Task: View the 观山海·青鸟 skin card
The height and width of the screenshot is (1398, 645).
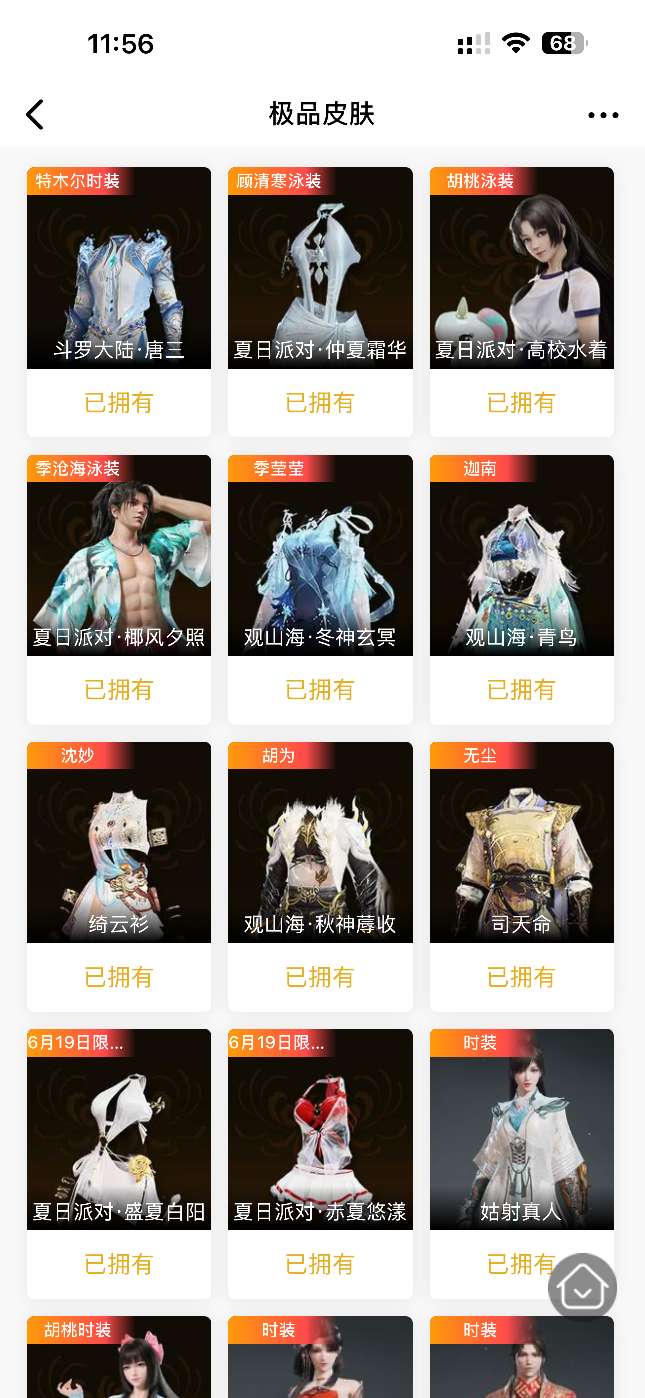Action: 521,556
